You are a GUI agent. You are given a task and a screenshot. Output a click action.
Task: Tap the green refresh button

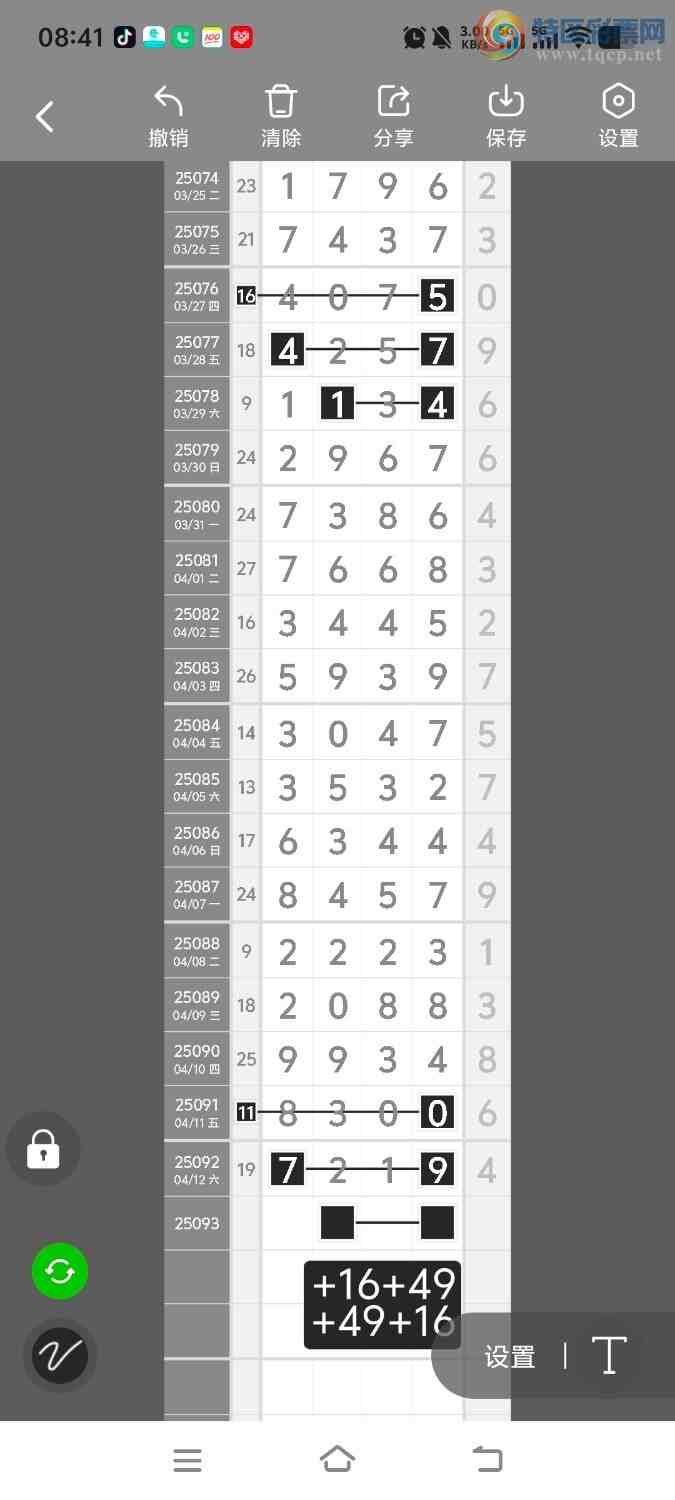coord(60,1271)
